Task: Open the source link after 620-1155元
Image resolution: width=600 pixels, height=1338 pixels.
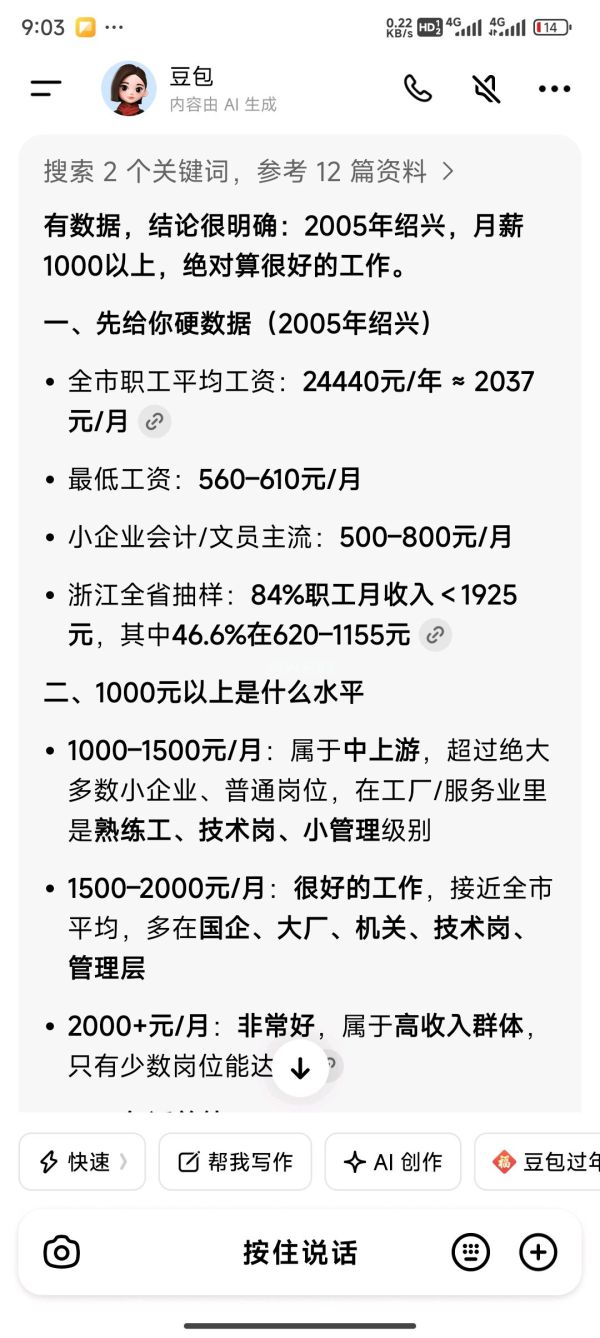Action: click(x=435, y=634)
